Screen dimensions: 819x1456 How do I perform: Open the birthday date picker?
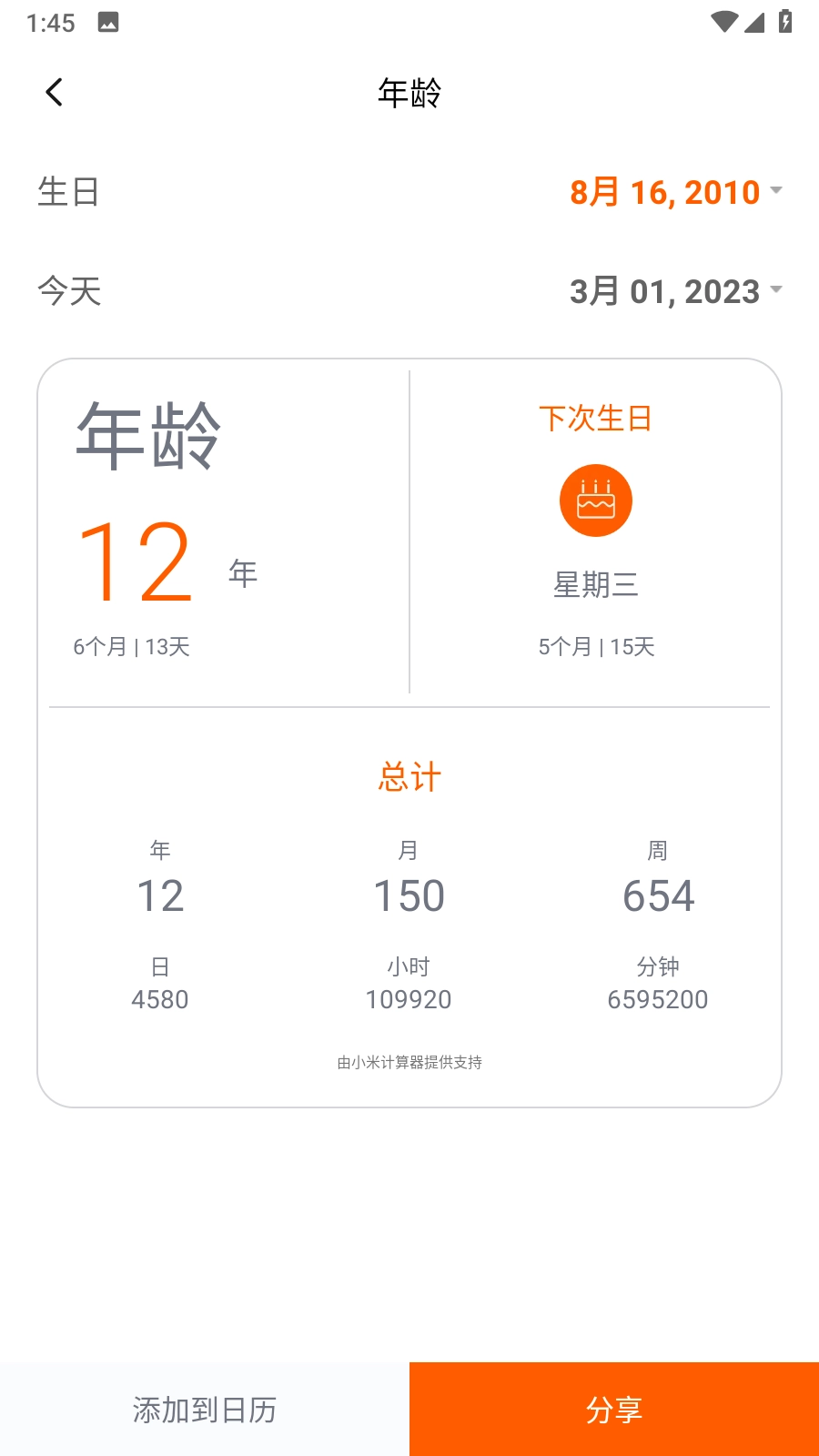tap(674, 192)
